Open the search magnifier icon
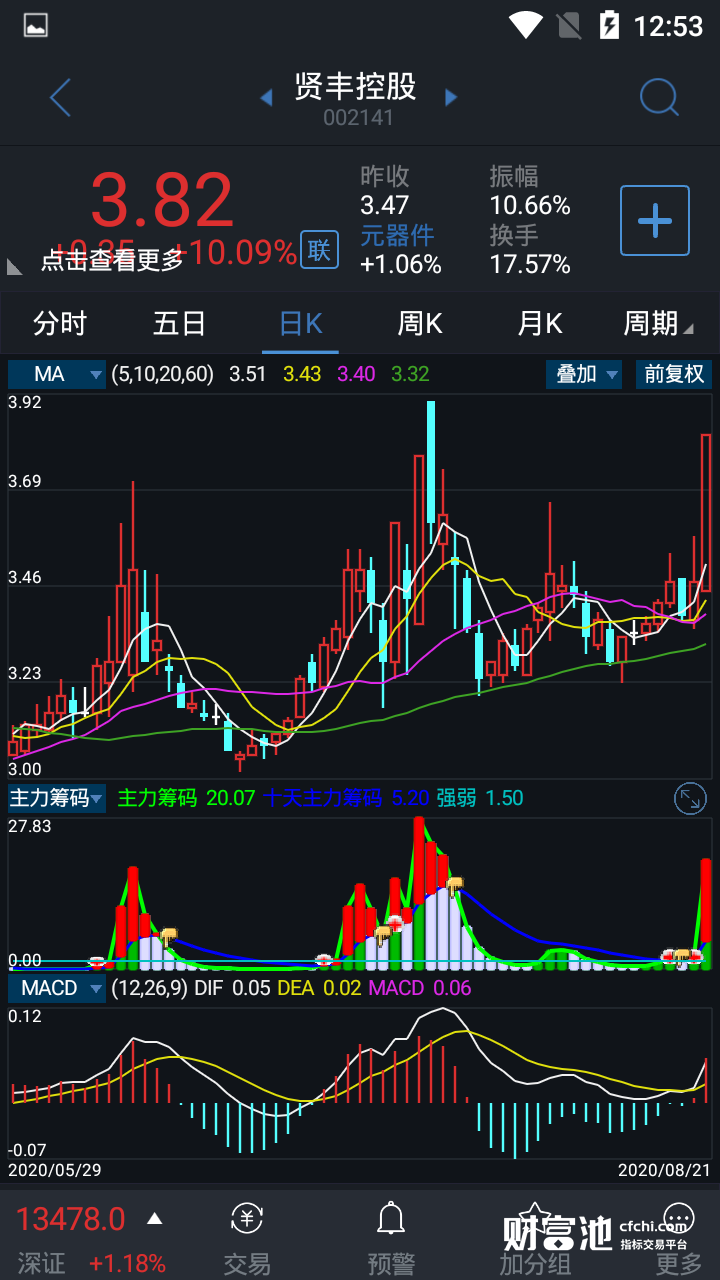 coord(659,98)
